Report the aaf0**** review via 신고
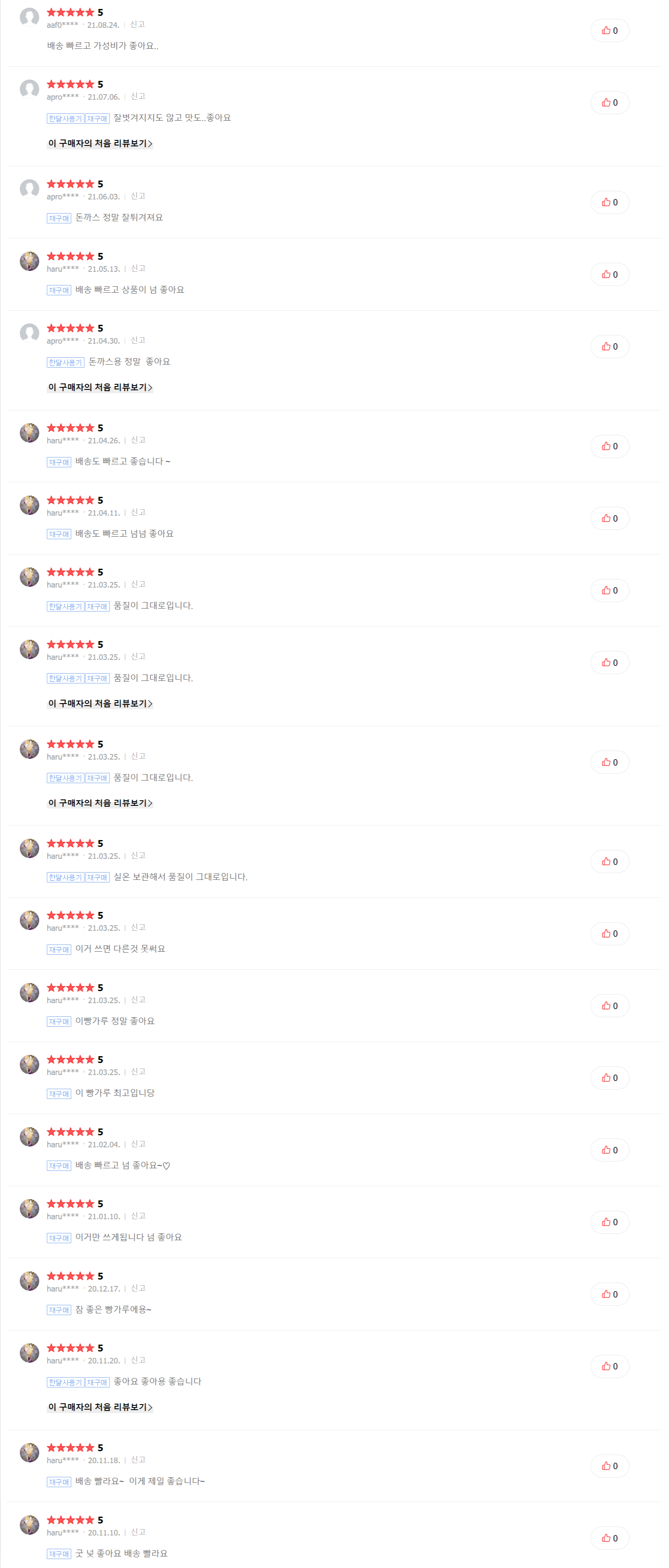 coord(137,25)
